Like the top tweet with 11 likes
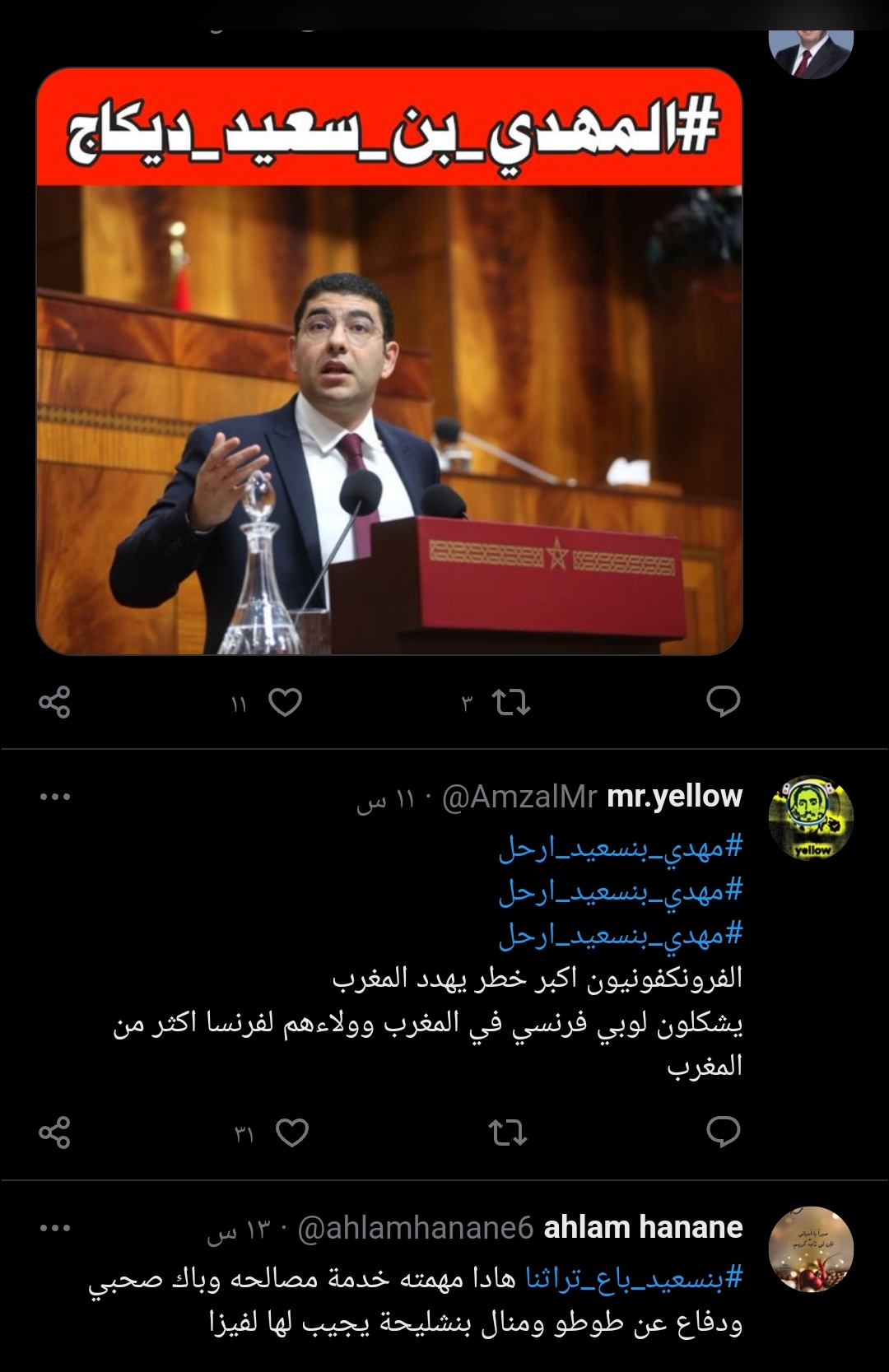 (x=286, y=703)
